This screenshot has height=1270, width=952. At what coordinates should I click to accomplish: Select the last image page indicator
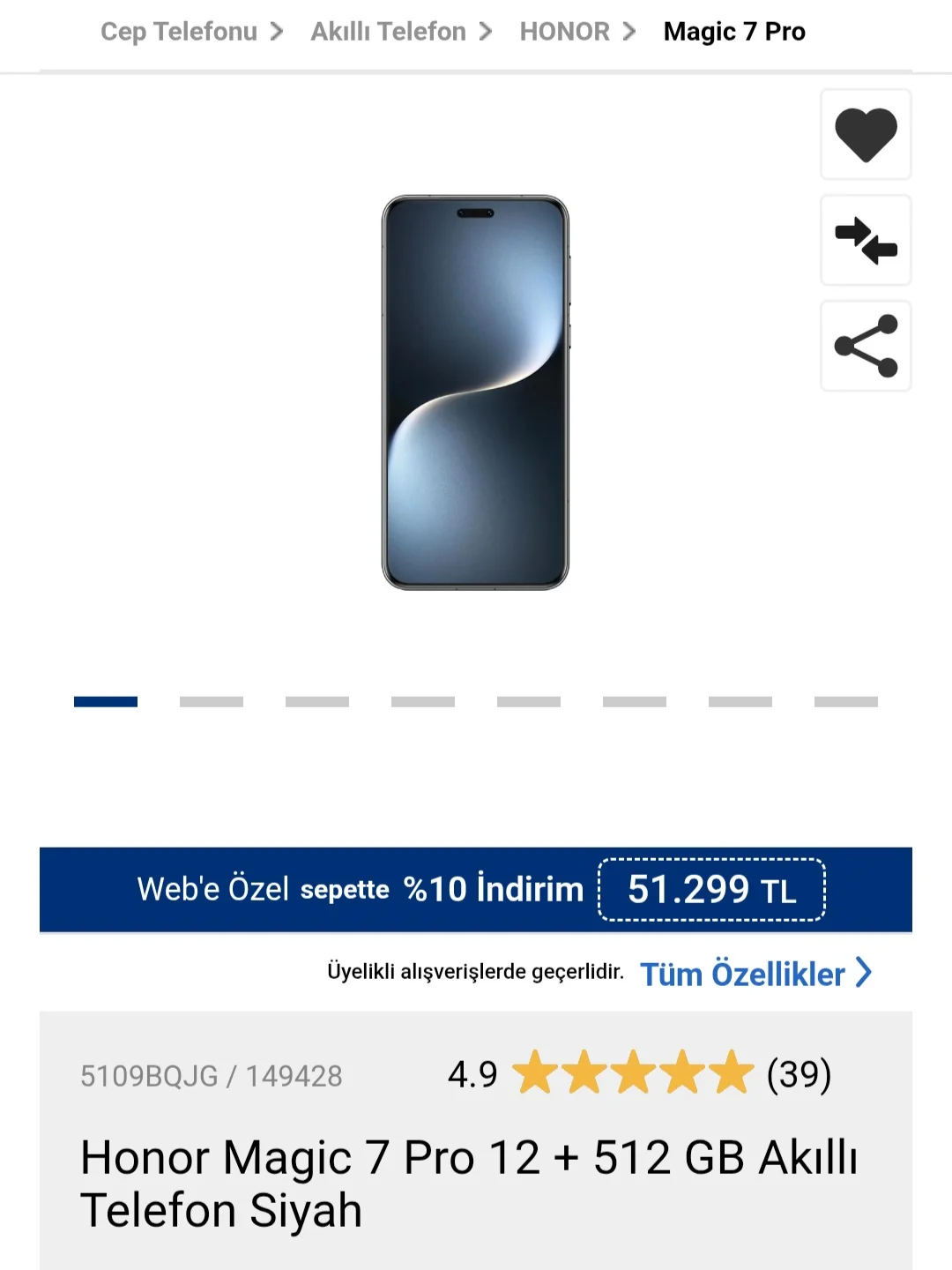point(846,702)
